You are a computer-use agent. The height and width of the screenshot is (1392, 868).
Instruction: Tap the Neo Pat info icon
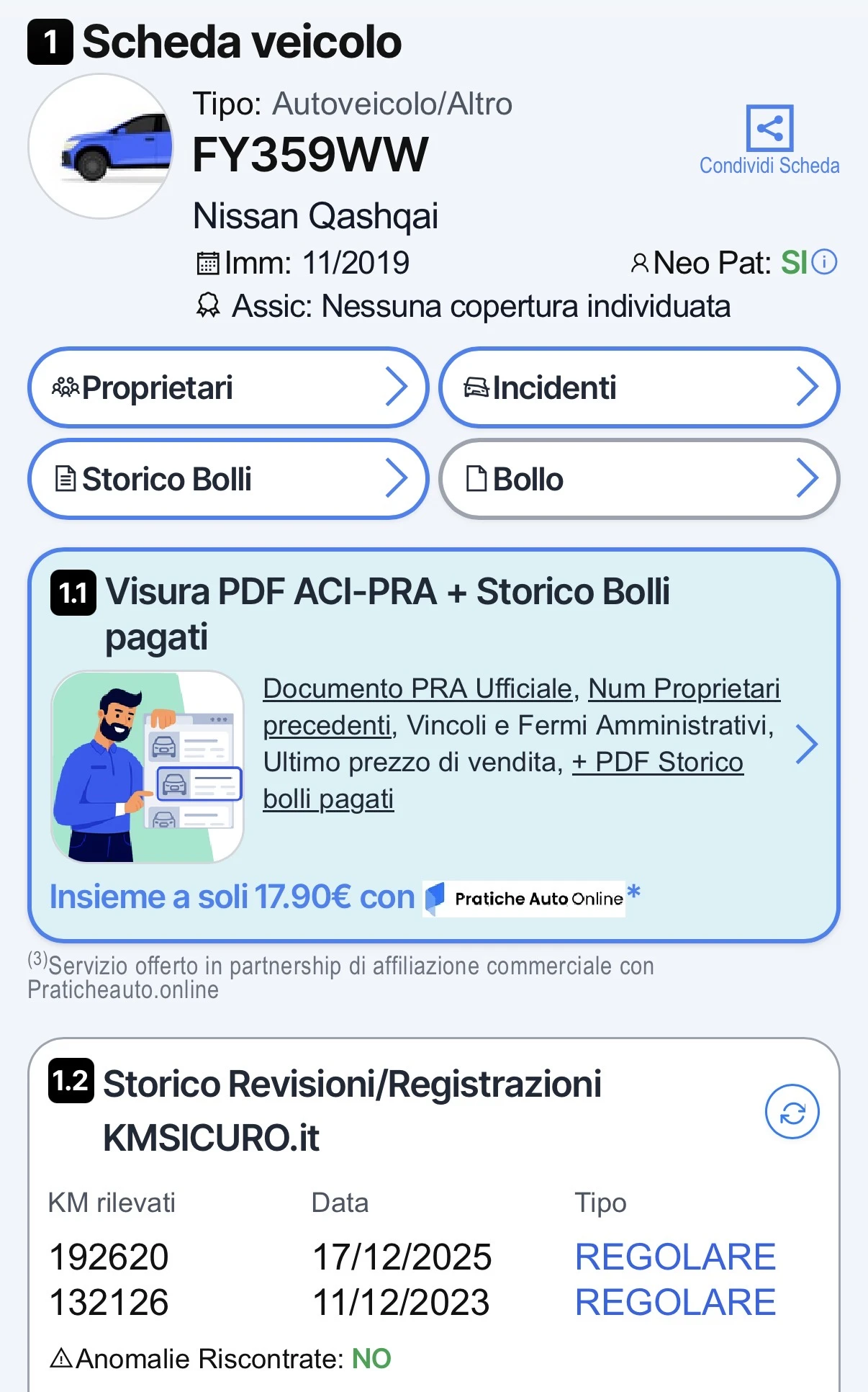(824, 262)
